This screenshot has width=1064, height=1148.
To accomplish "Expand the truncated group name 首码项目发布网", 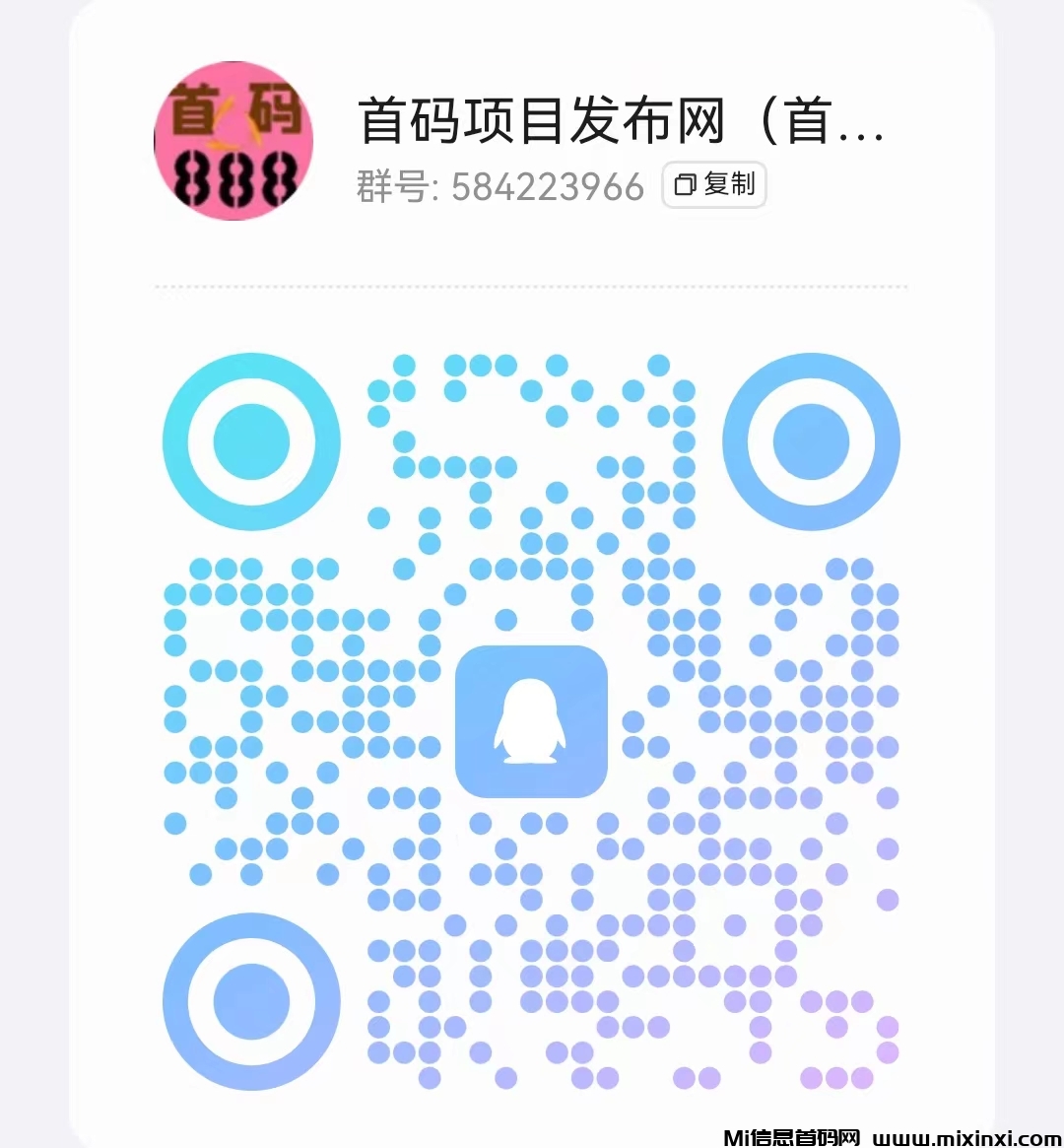I will click(x=621, y=121).
